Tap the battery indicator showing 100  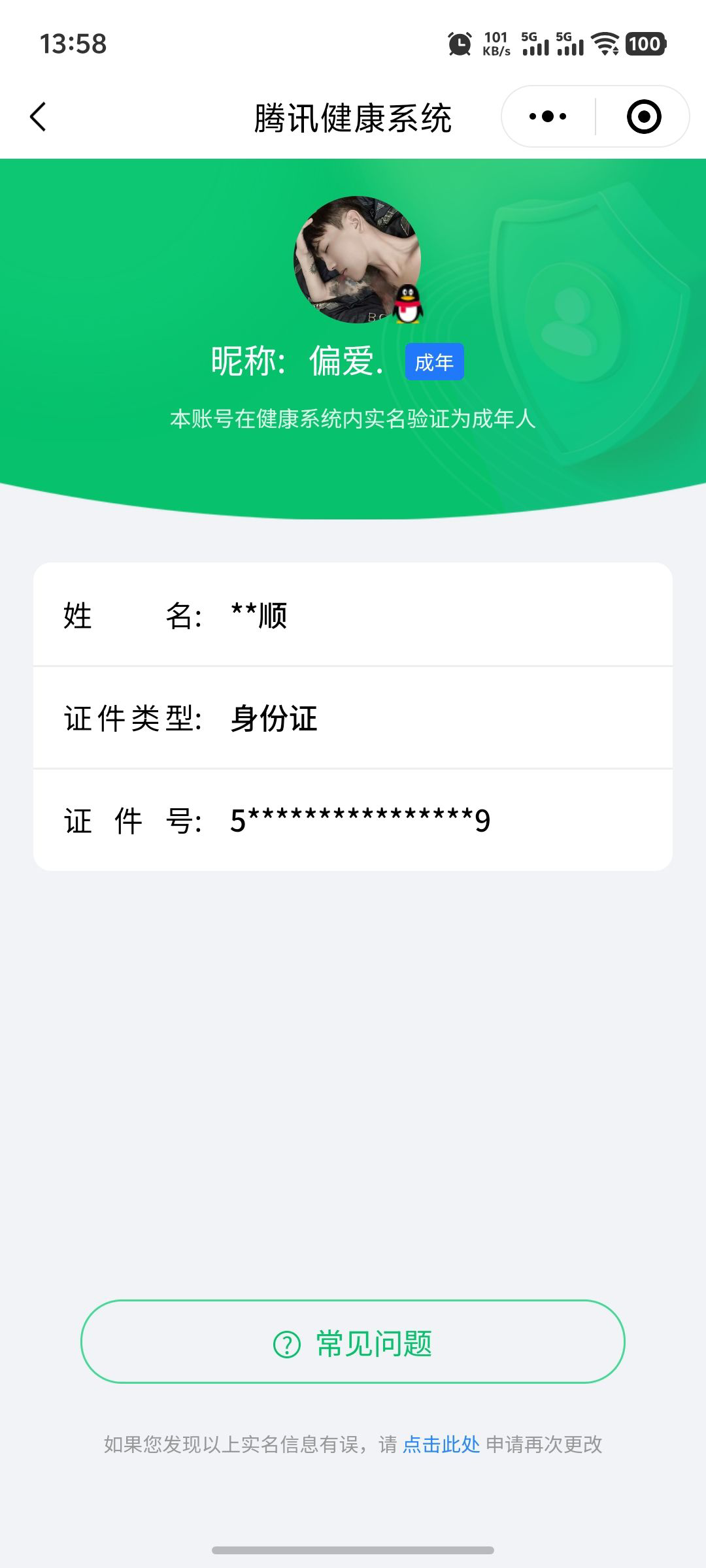[x=643, y=44]
